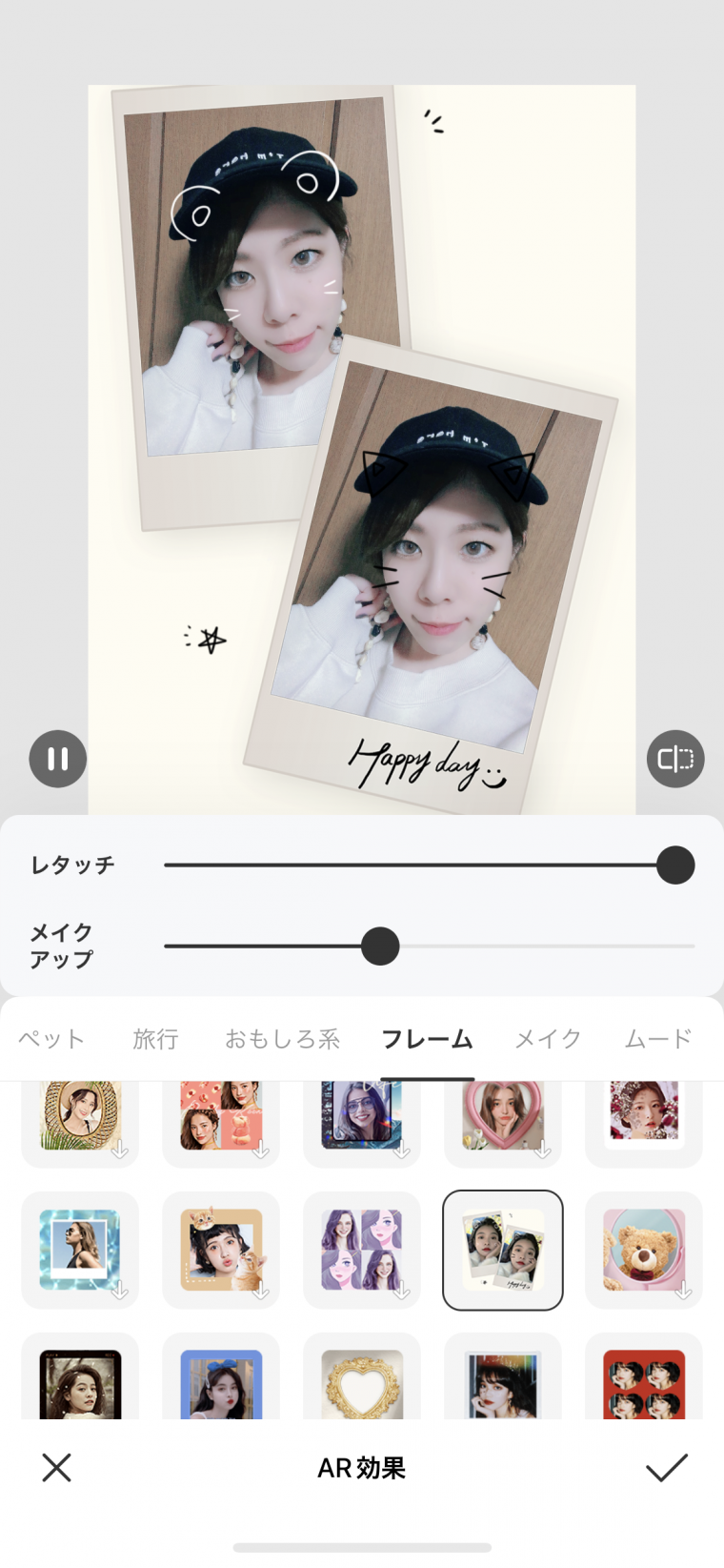Screen dimensions: 724x1568
Task: Open the before/after comparison view
Action: (x=675, y=759)
